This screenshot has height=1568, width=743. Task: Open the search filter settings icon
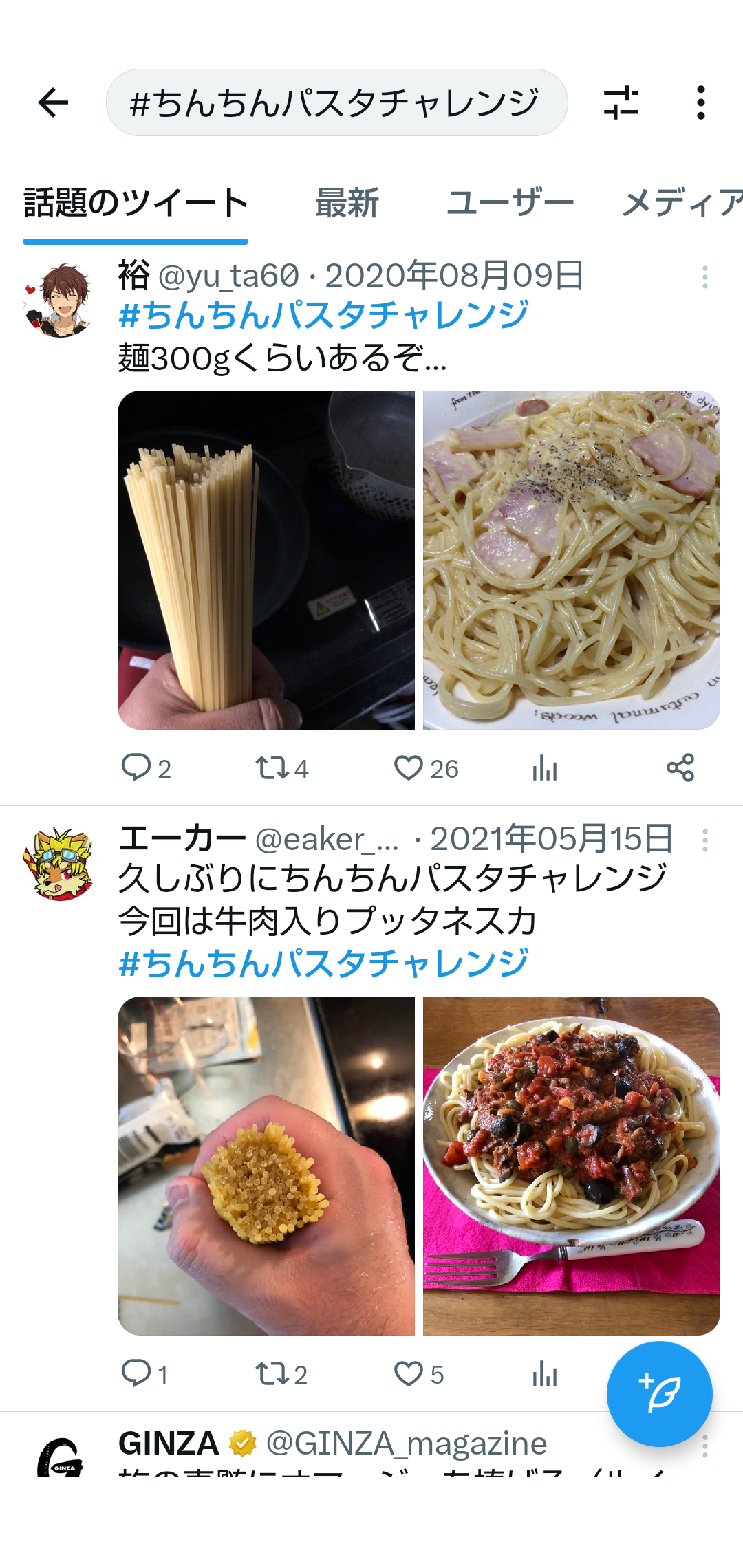[x=621, y=103]
